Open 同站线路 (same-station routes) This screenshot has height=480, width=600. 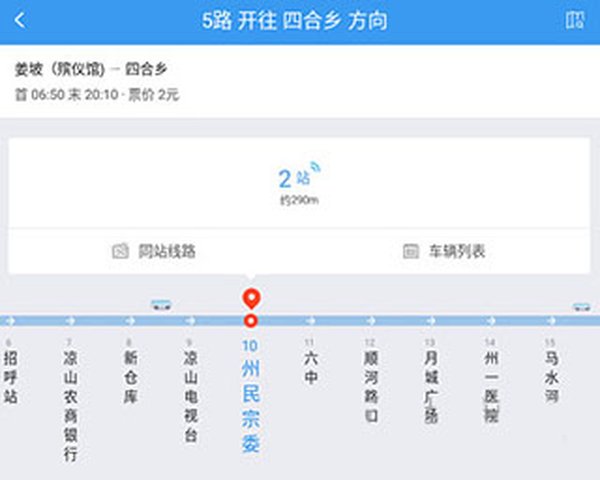click(x=154, y=252)
